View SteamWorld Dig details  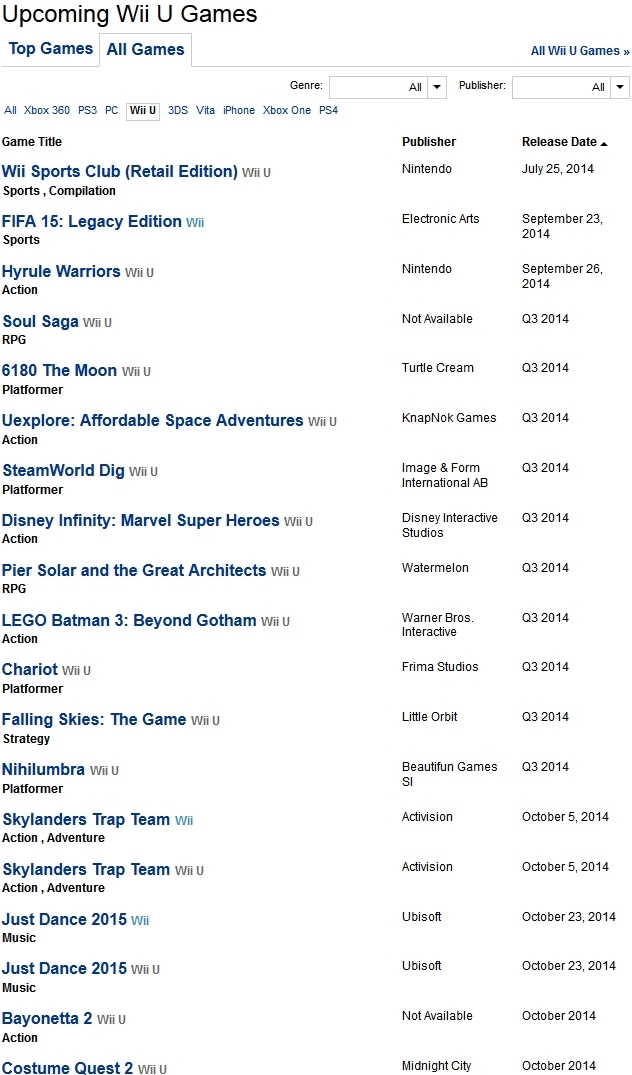[63, 470]
